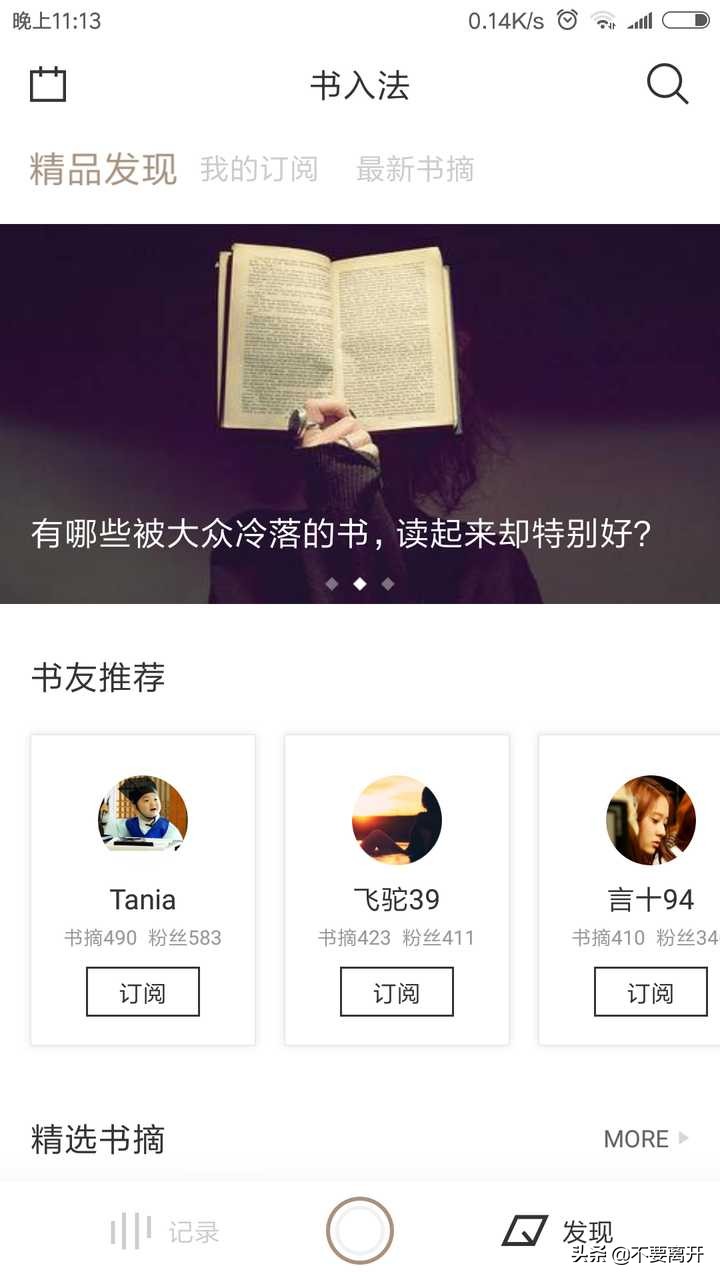Subscribe to 言十94
The height and width of the screenshot is (1280, 720).
[x=651, y=992]
